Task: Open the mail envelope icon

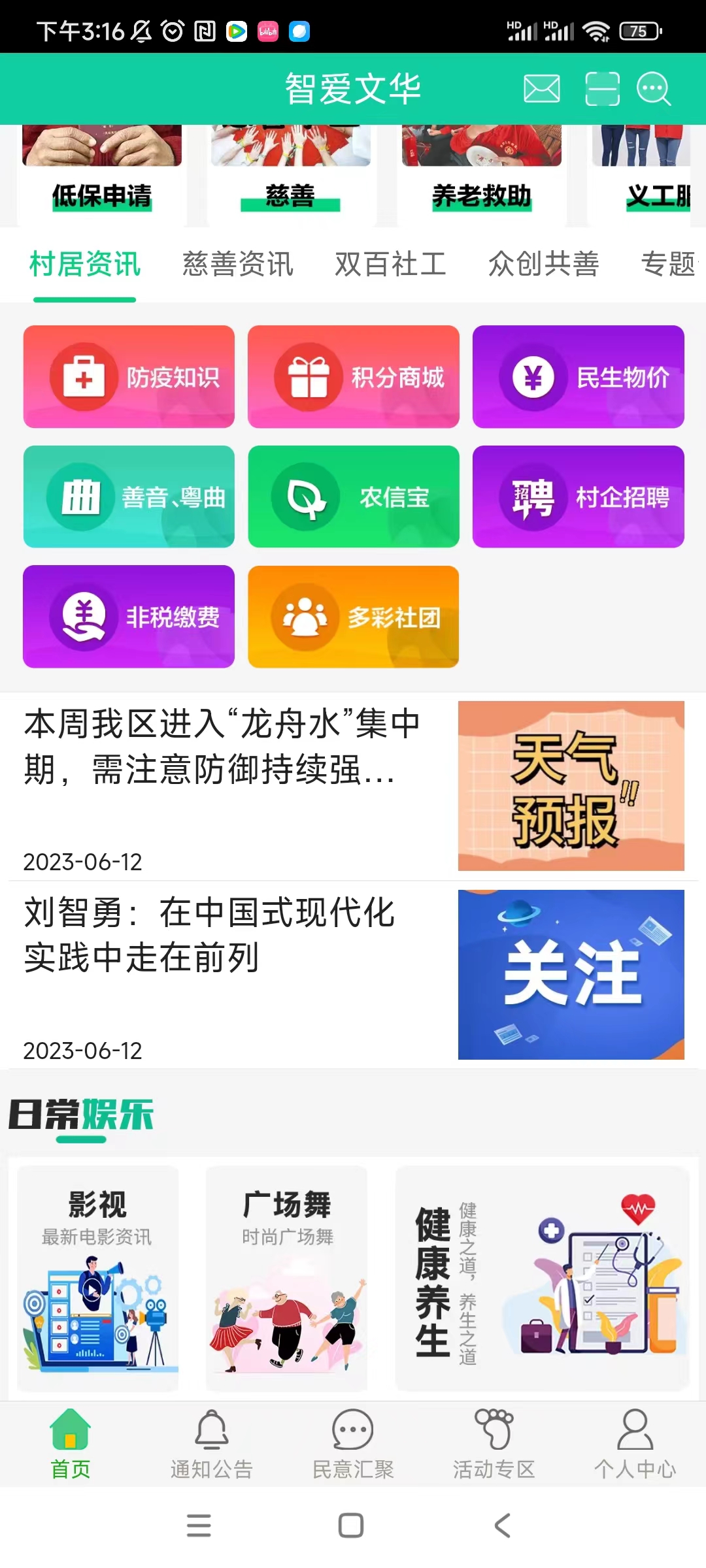Action: 542,89
